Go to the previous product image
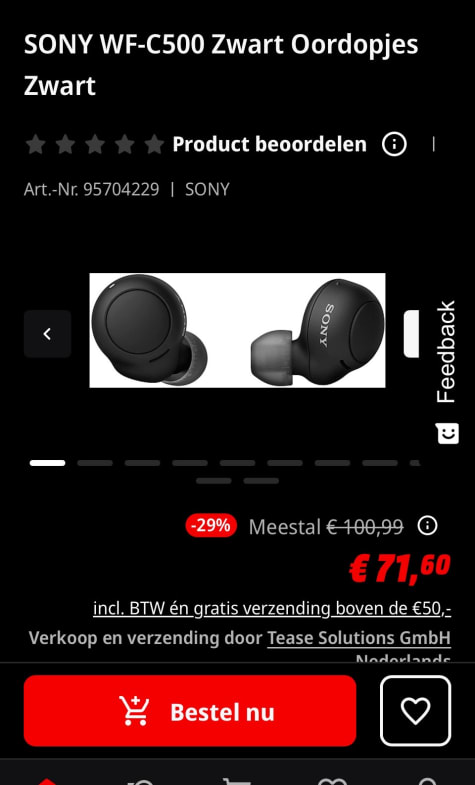 point(48,333)
